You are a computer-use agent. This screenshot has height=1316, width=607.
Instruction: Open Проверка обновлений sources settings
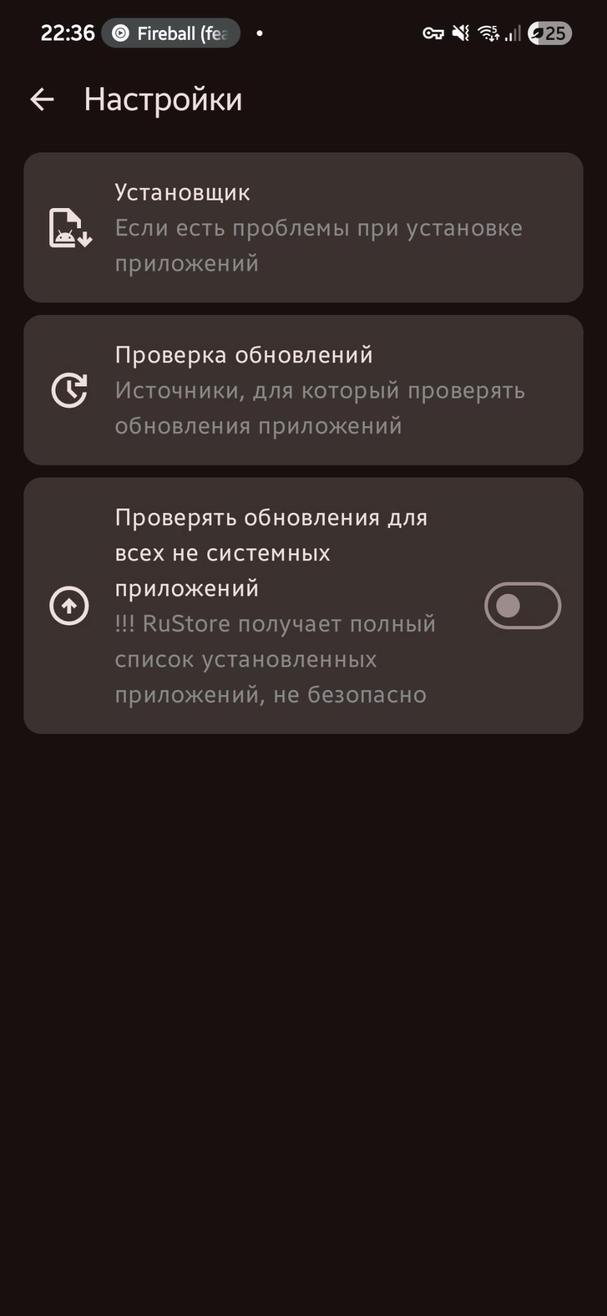coord(303,390)
